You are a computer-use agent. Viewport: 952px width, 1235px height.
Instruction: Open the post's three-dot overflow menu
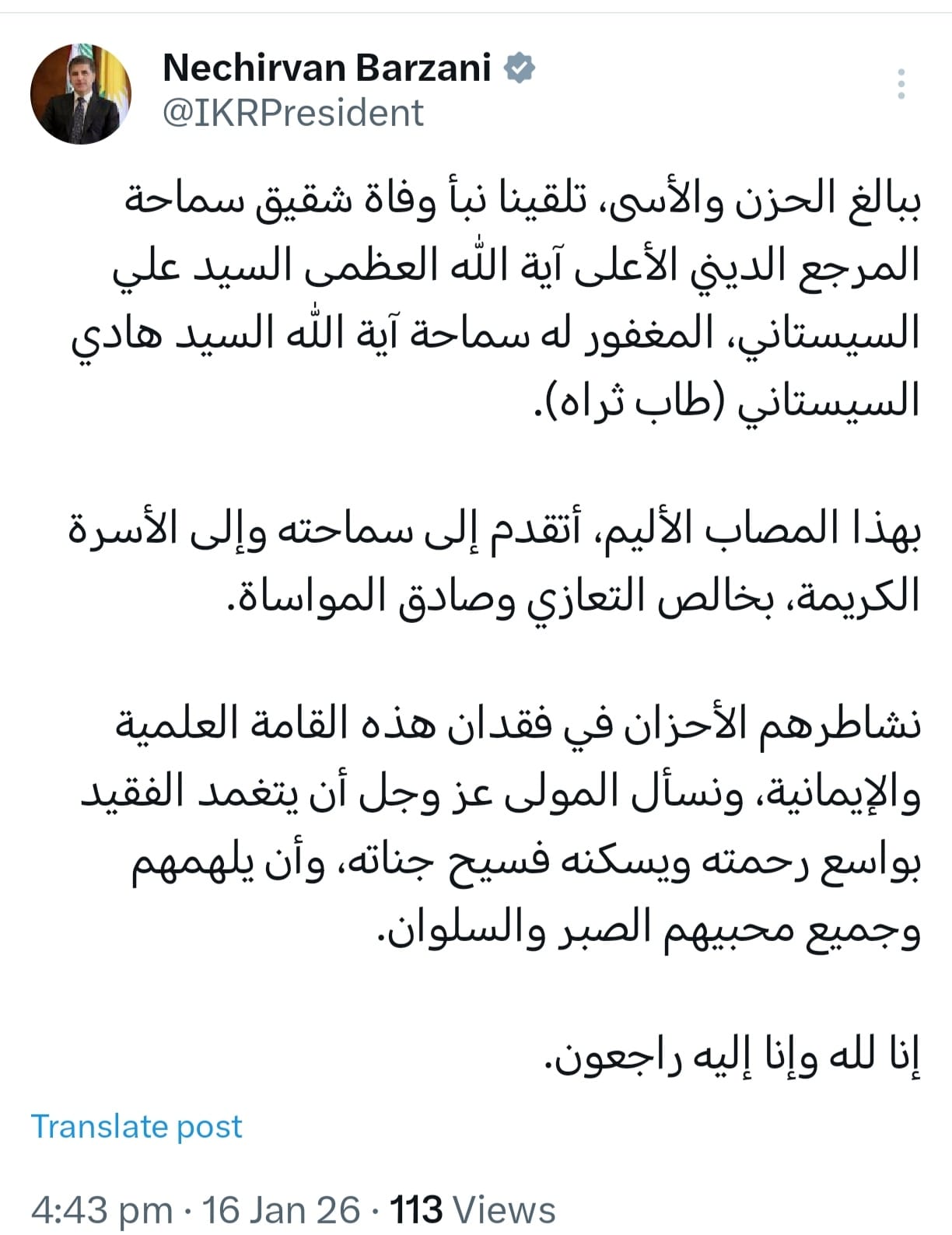(901, 84)
